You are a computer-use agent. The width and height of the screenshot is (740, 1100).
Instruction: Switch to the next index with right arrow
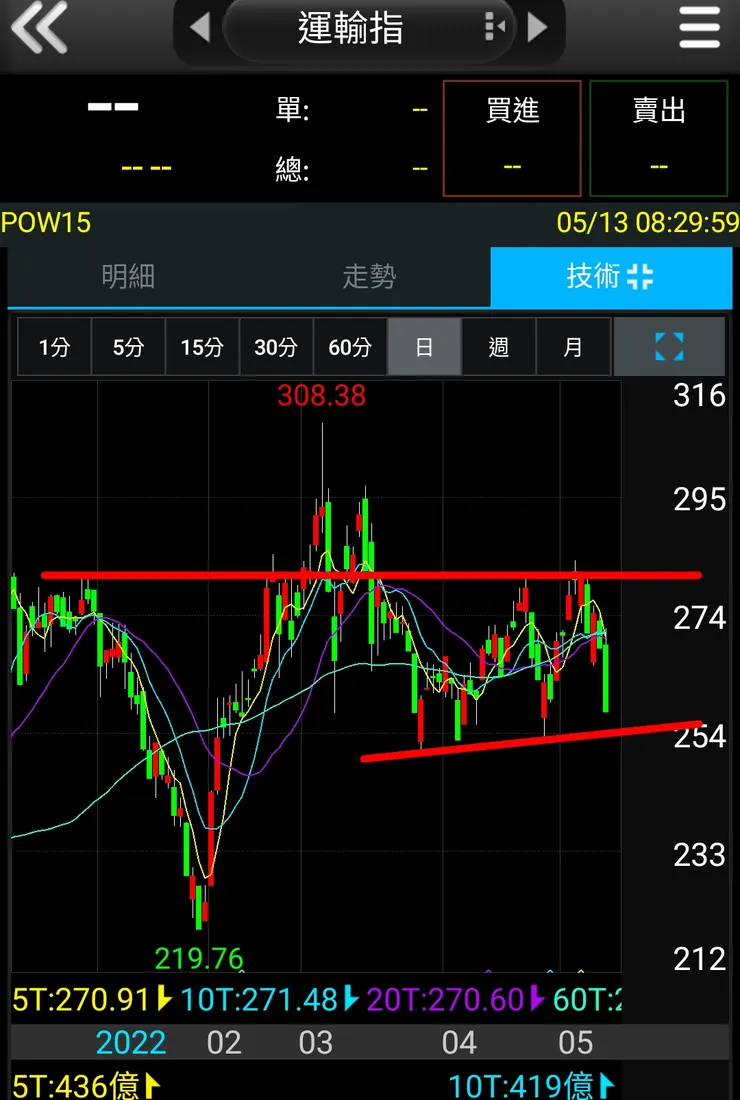point(538,28)
